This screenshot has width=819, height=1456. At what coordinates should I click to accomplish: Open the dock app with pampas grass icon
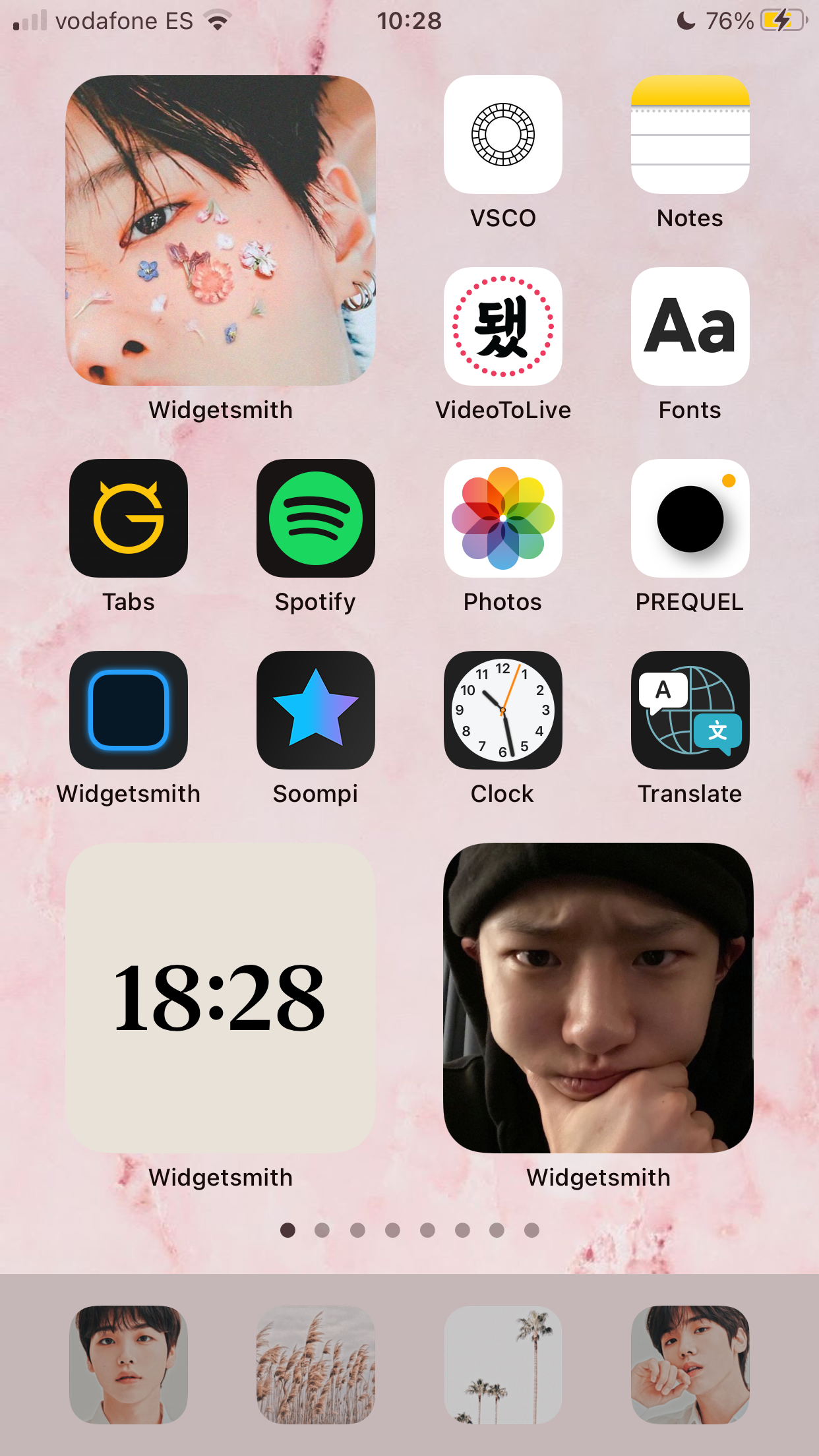point(315,1364)
